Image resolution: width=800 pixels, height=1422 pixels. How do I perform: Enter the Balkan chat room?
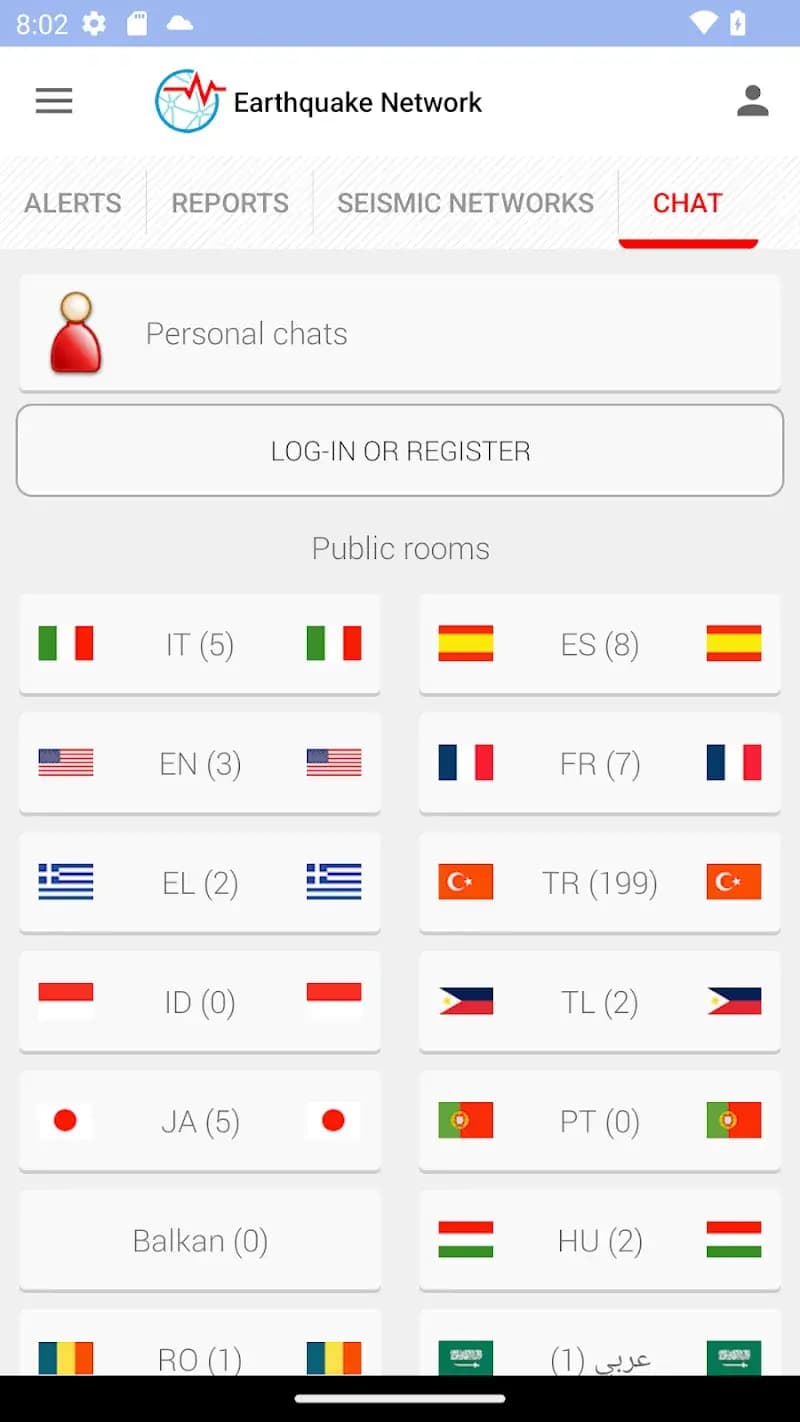pos(200,1240)
